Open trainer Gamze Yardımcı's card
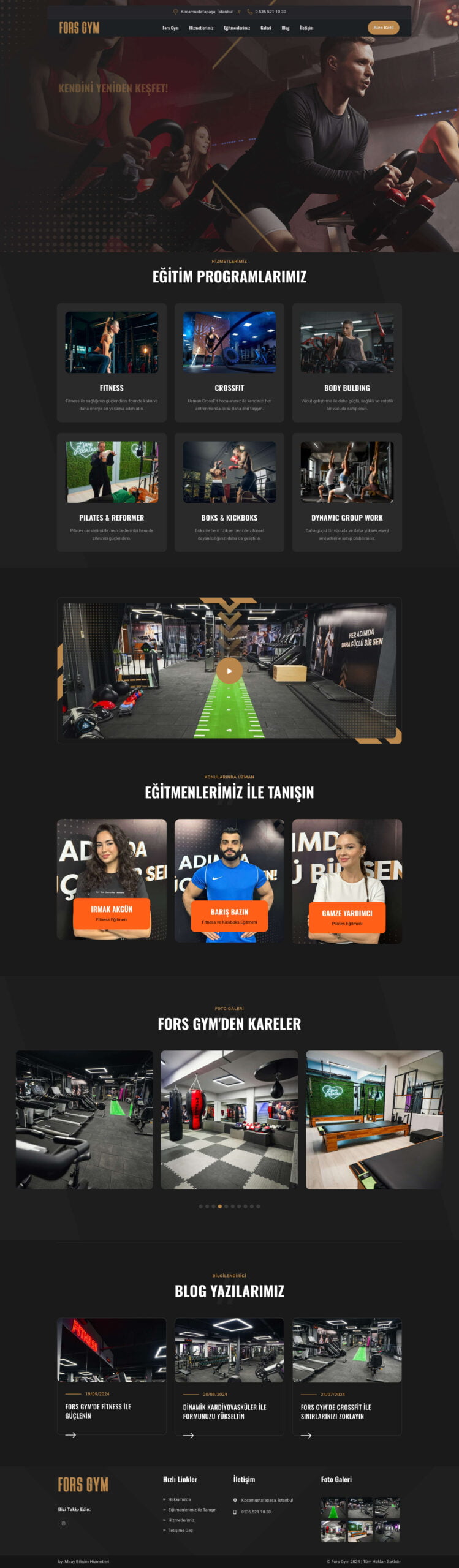 347,916
